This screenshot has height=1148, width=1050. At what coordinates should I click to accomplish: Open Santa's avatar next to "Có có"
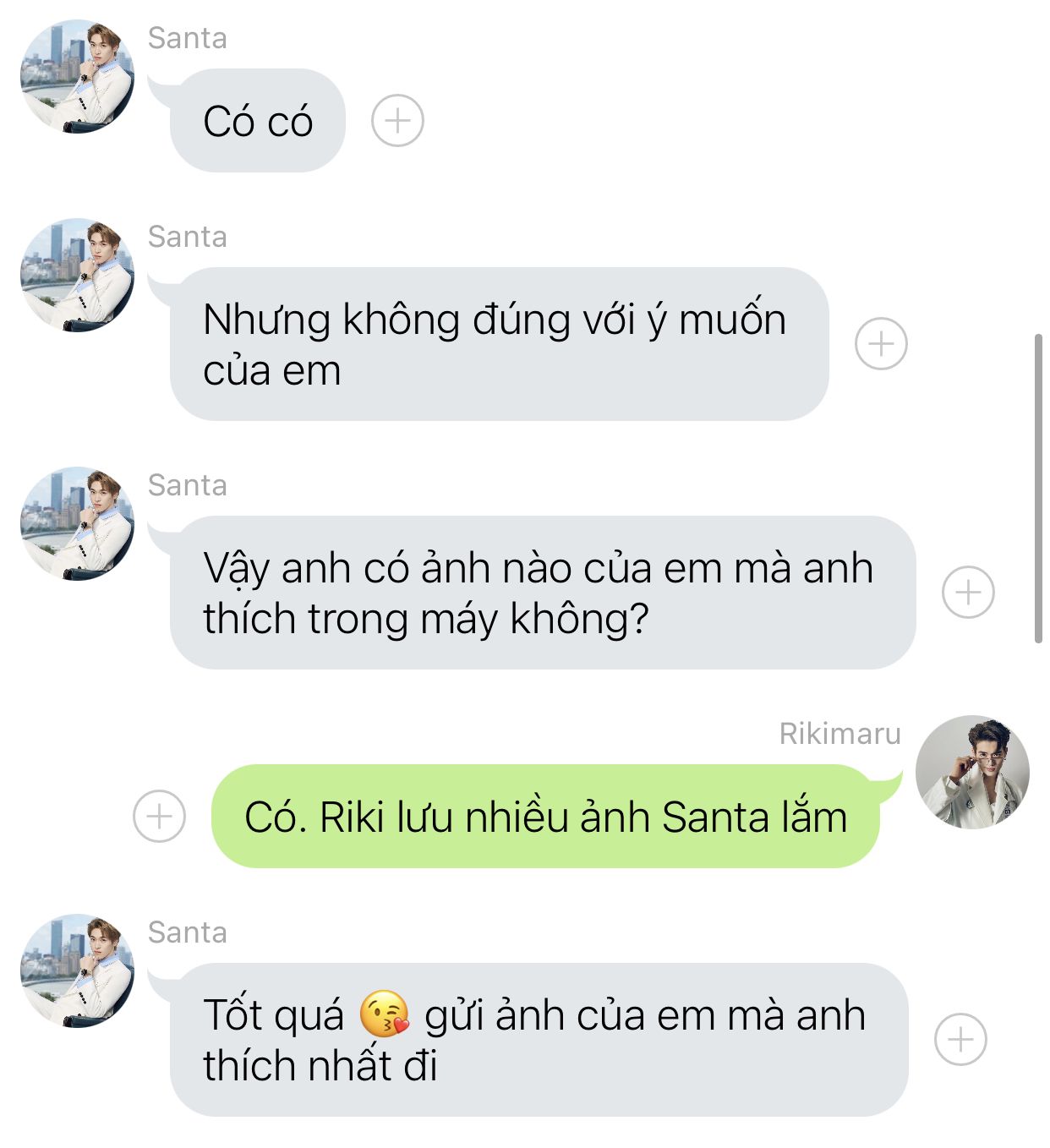77,76
